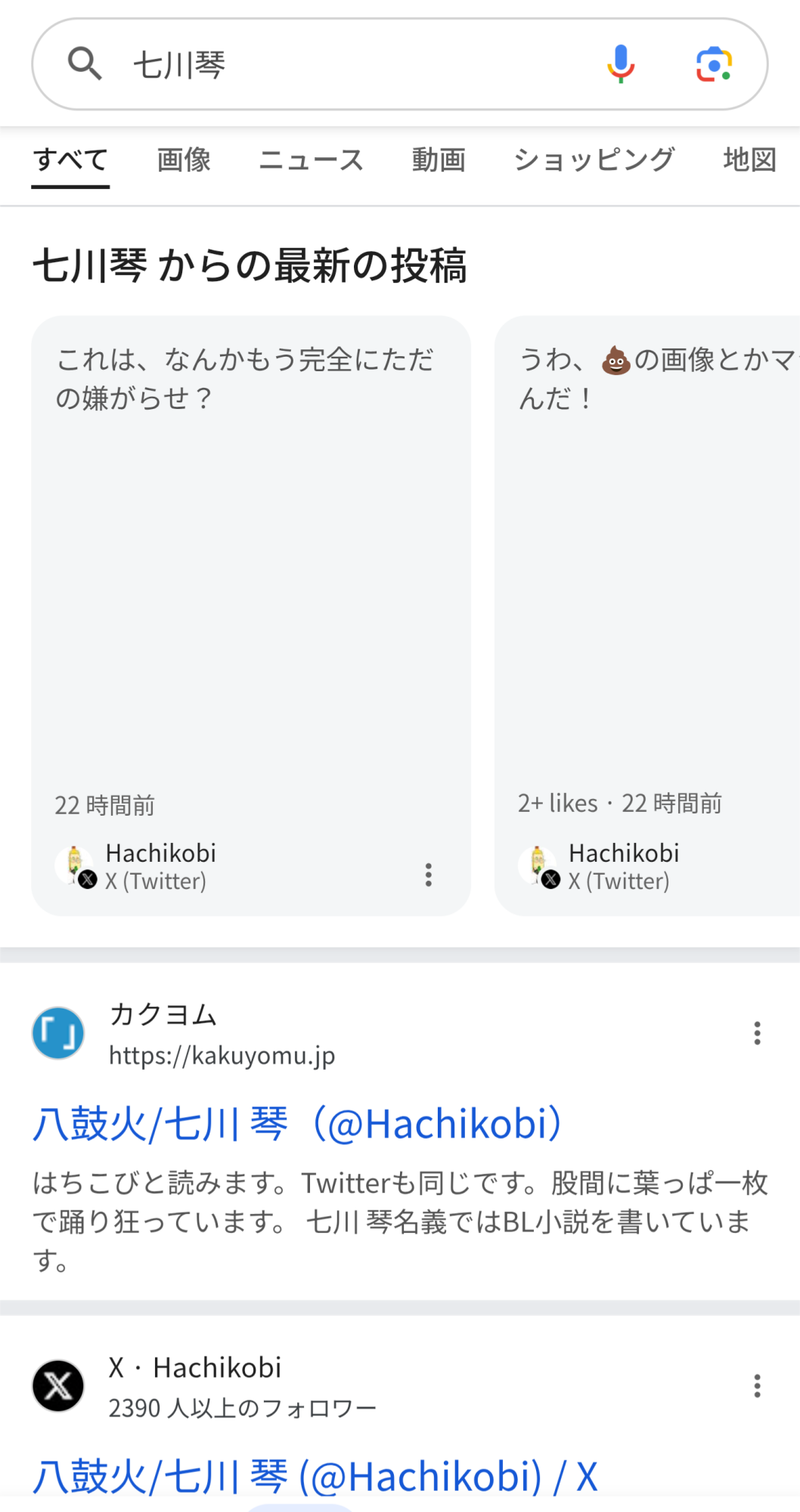800x1512 pixels.
Task: Open the カクヨム result 八鼓火/七川 琴（@Hachikobi）
Action: pyautogui.click(x=298, y=1124)
